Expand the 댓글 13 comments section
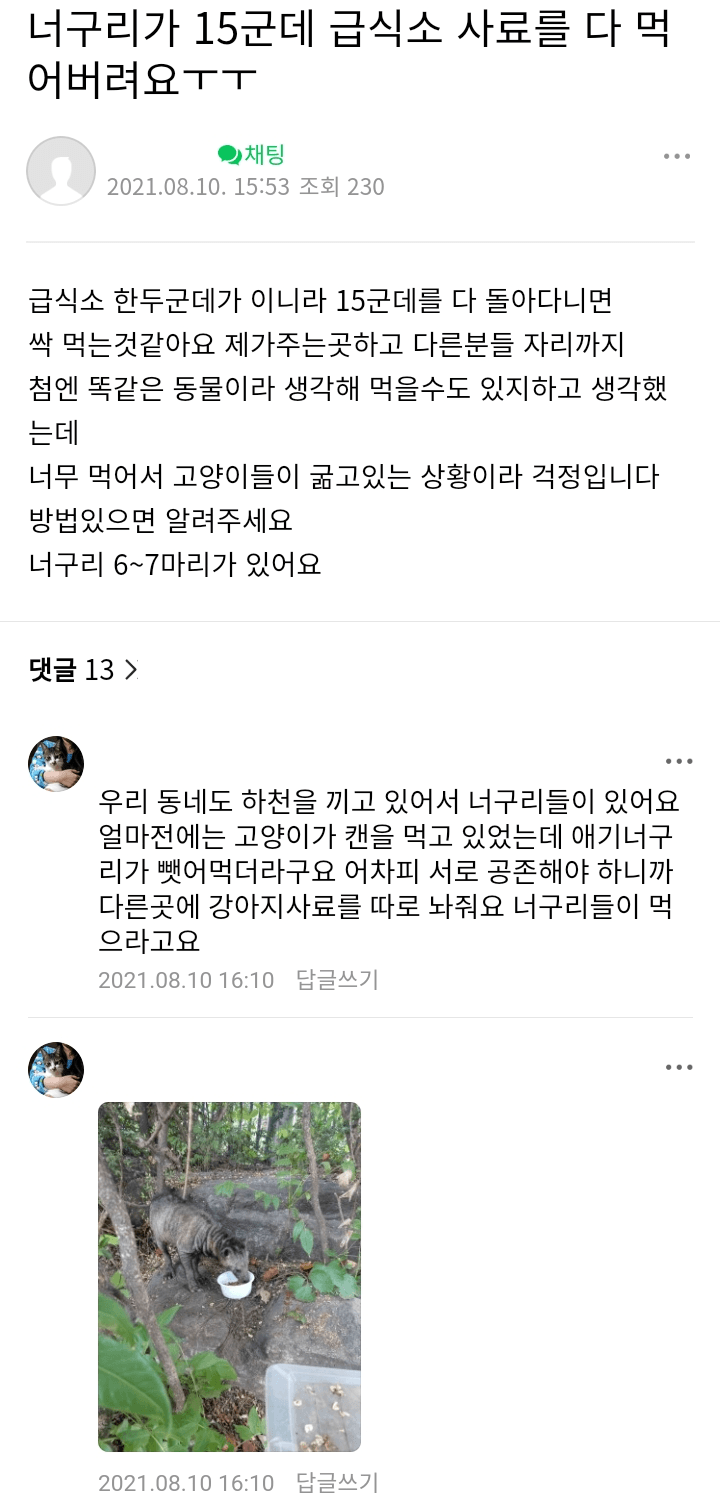This screenshot has height=1505, width=720. (x=84, y=670)
